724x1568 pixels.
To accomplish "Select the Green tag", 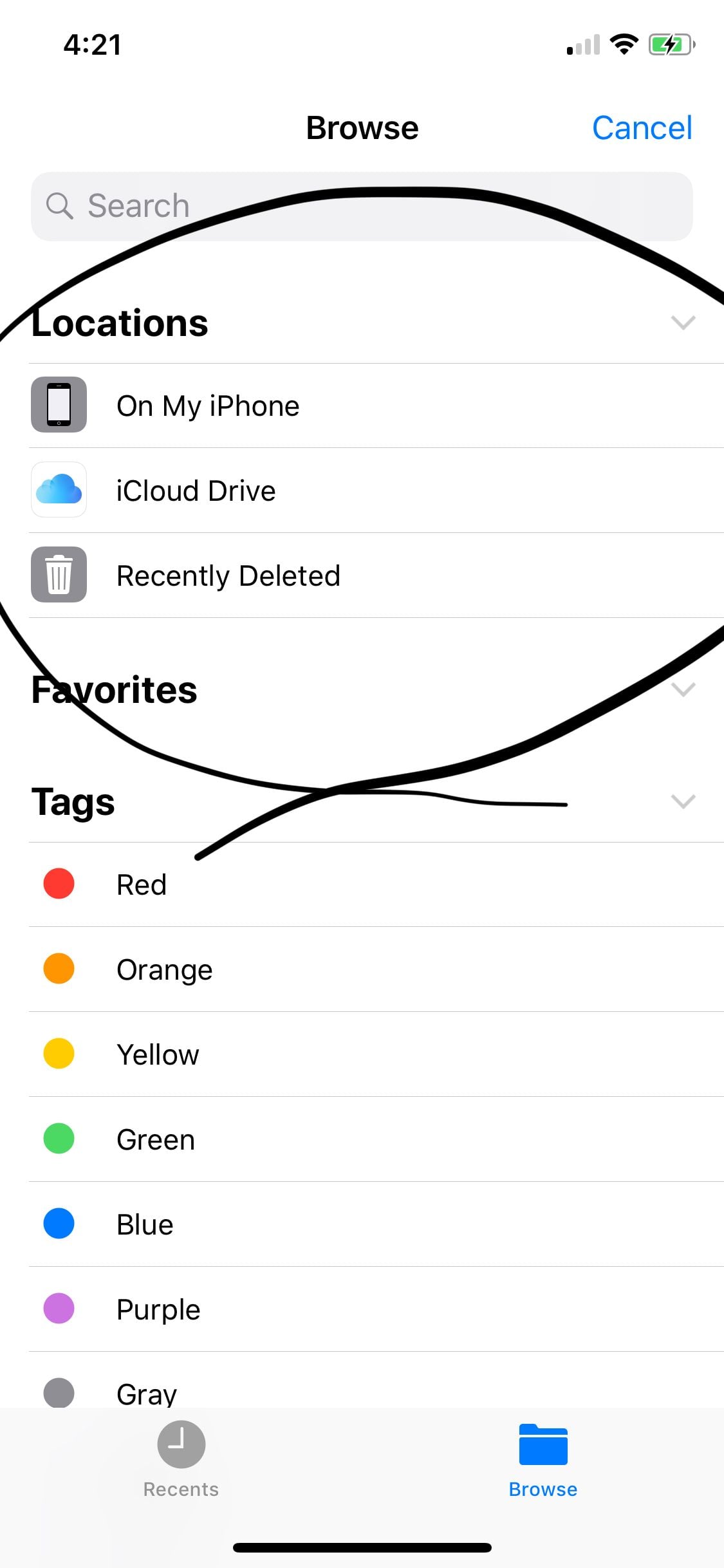I will click(155, 1139).
